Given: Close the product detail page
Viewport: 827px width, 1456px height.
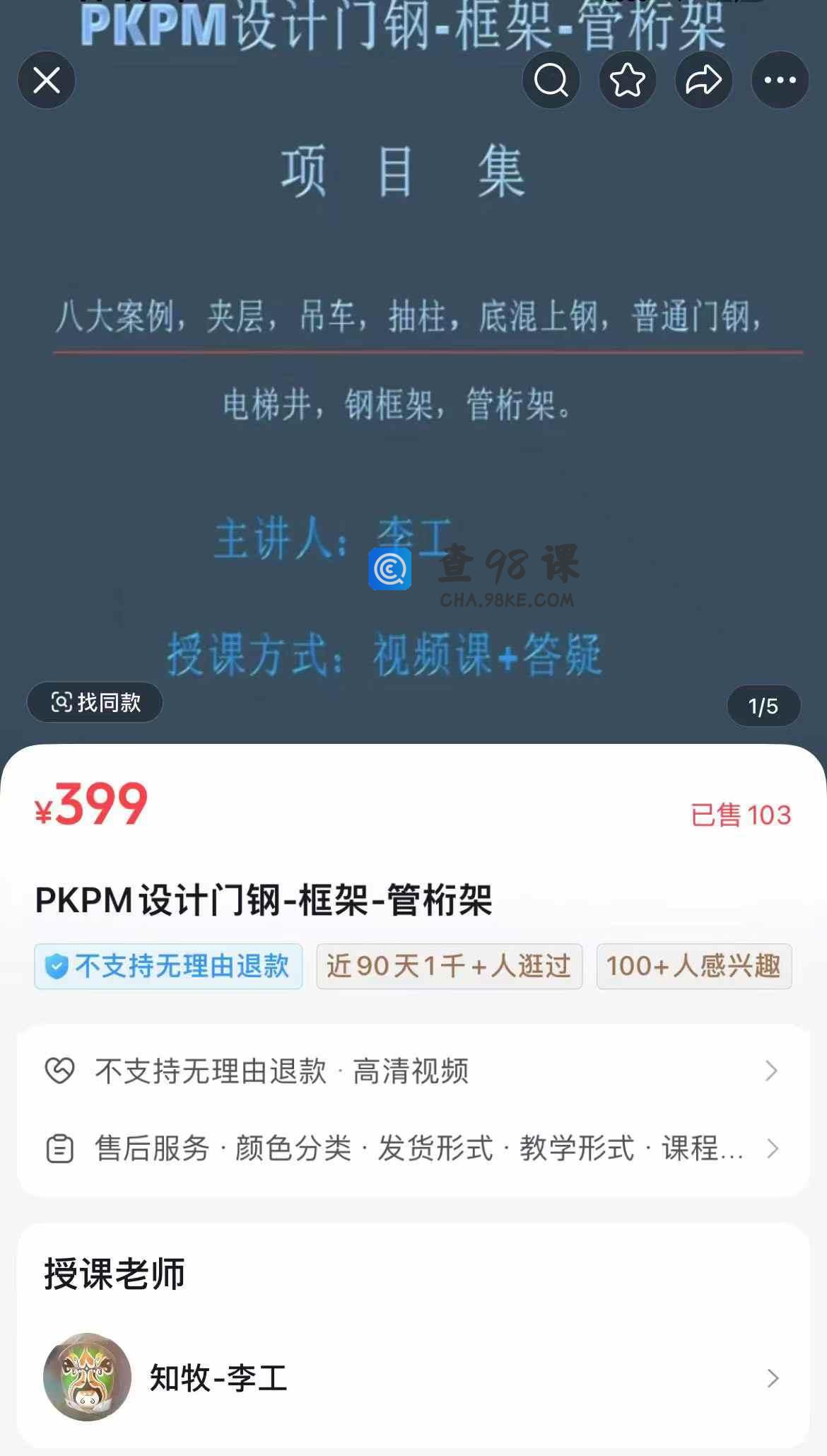Looking at the screenshot, I should coord(47,81).
